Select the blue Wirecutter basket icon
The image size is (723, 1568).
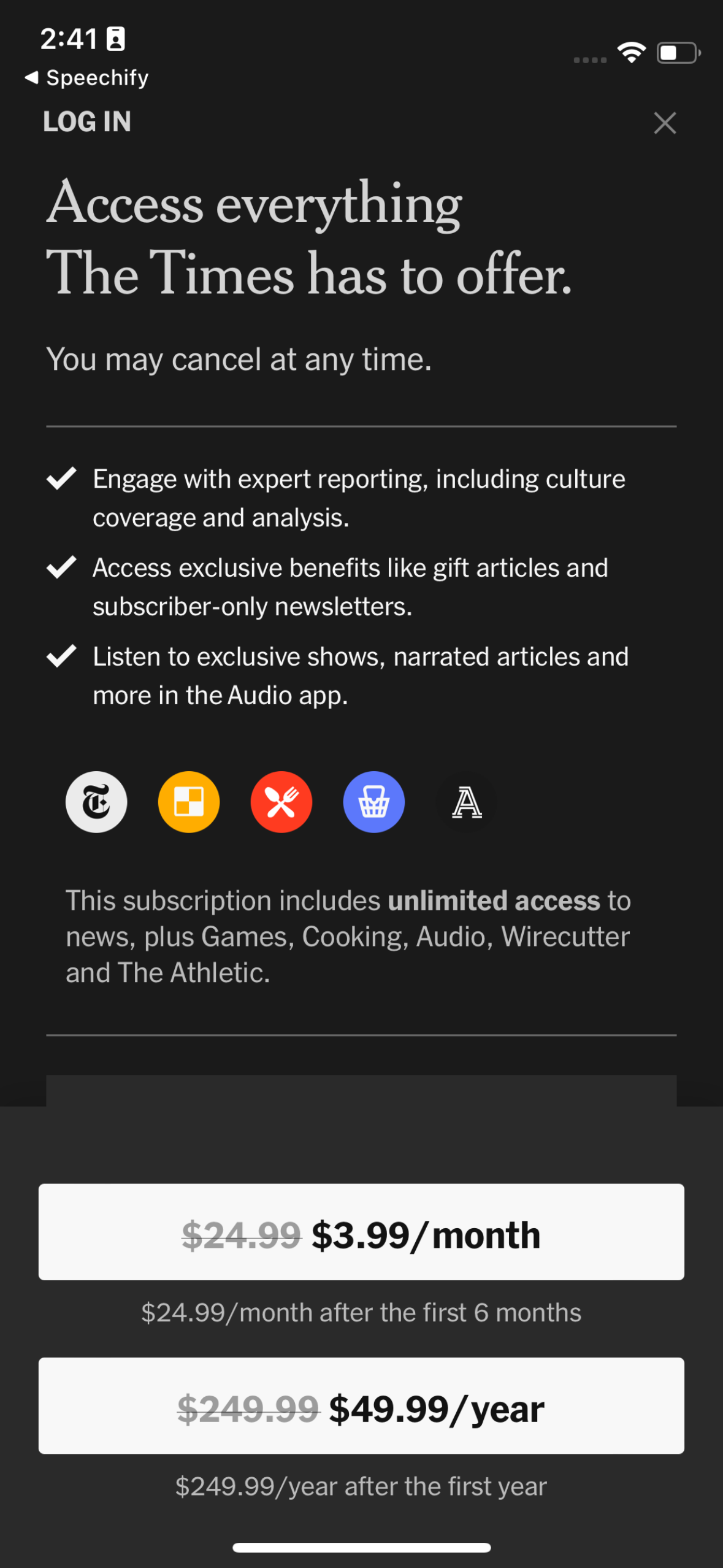373,802
